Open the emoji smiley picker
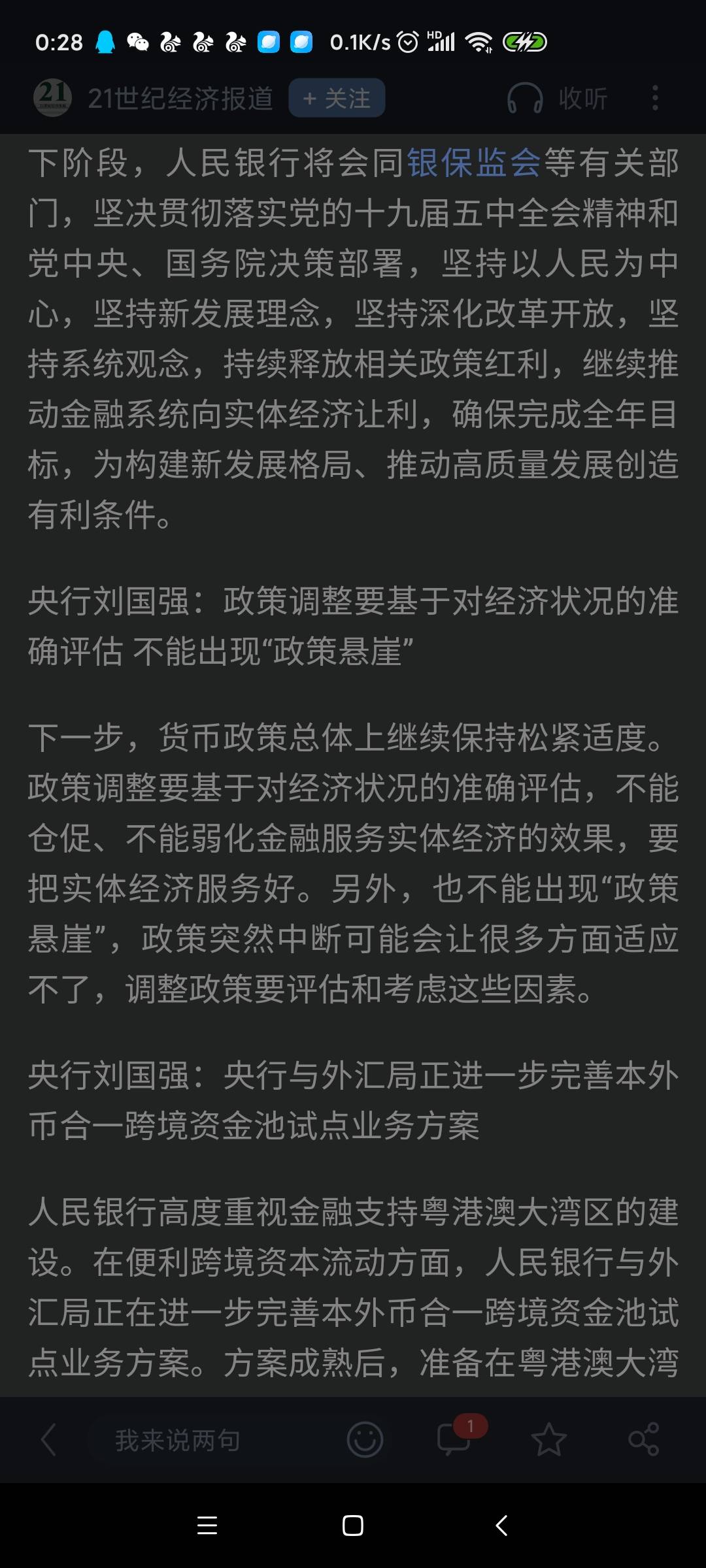The width and height of the screenshot is (706, 1568). coord(365,1439)
